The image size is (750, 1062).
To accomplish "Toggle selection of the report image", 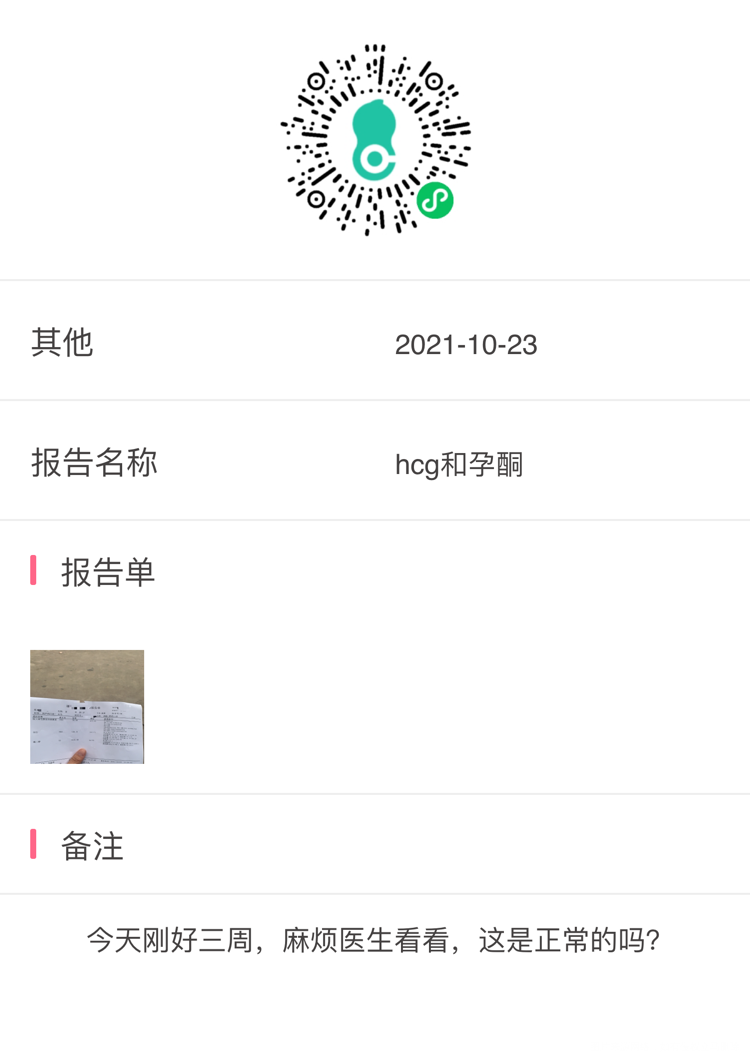I will pos(87,703).
